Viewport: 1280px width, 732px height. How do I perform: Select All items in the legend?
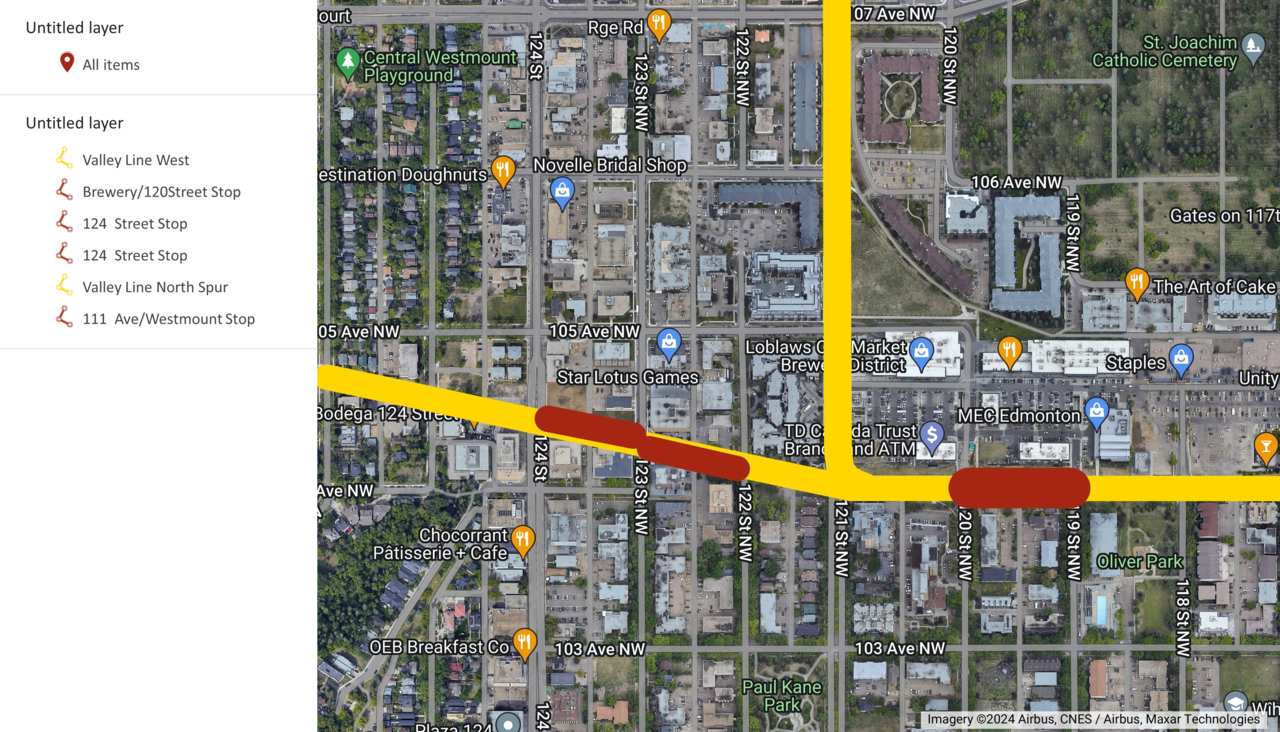click(x=110, y=65)
